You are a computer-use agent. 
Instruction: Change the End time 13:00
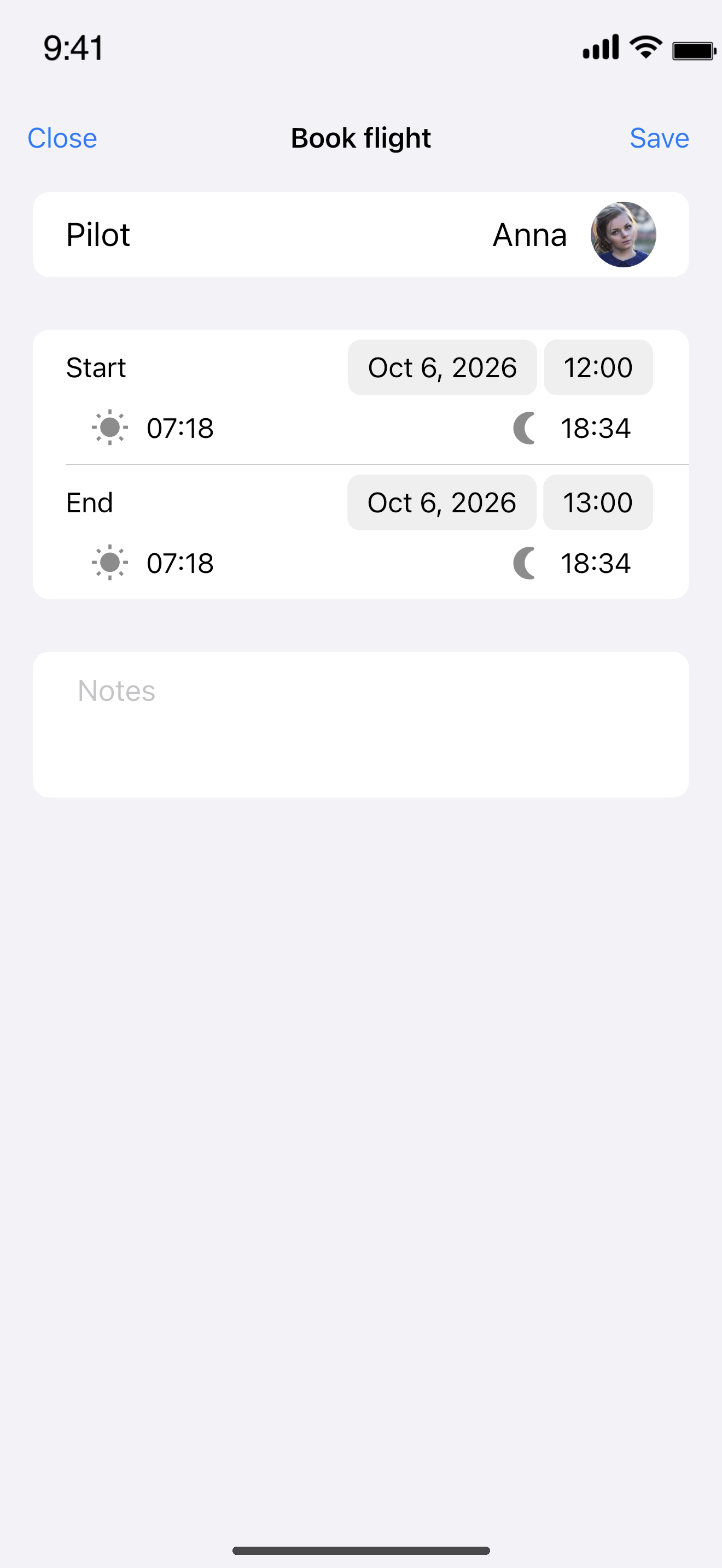(597, 502)
